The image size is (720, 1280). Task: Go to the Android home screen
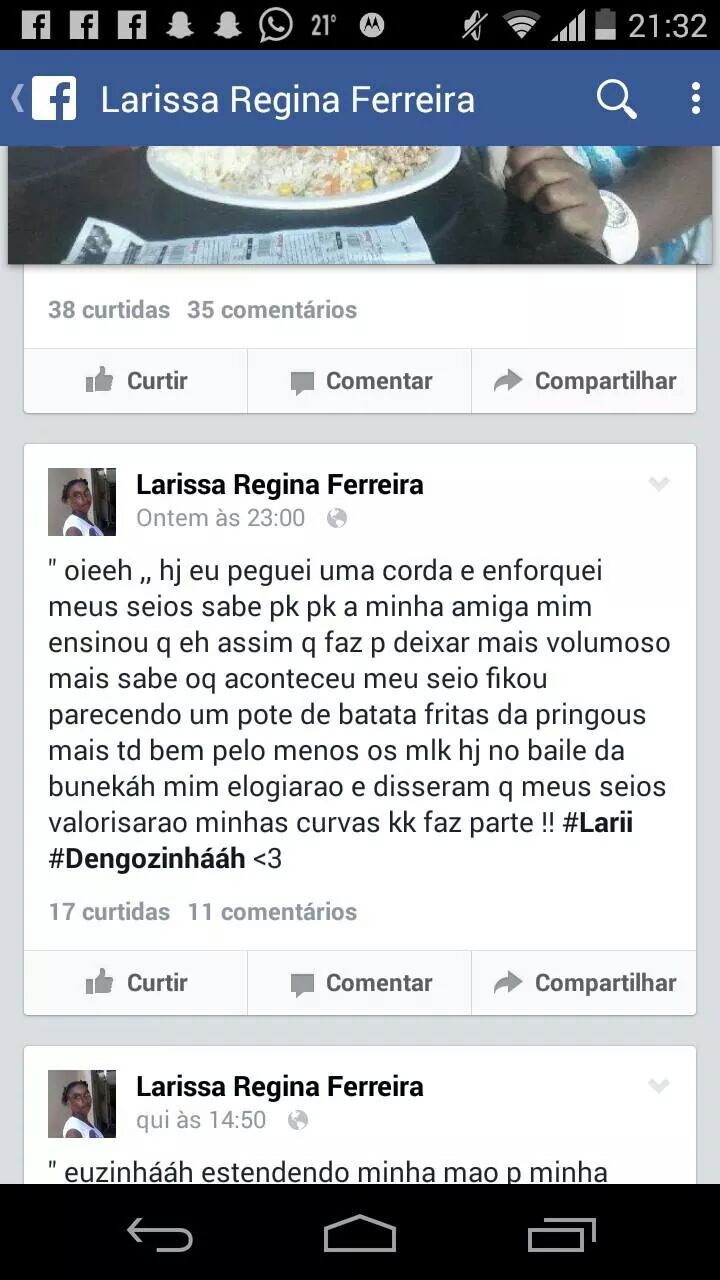[360, 1234]
